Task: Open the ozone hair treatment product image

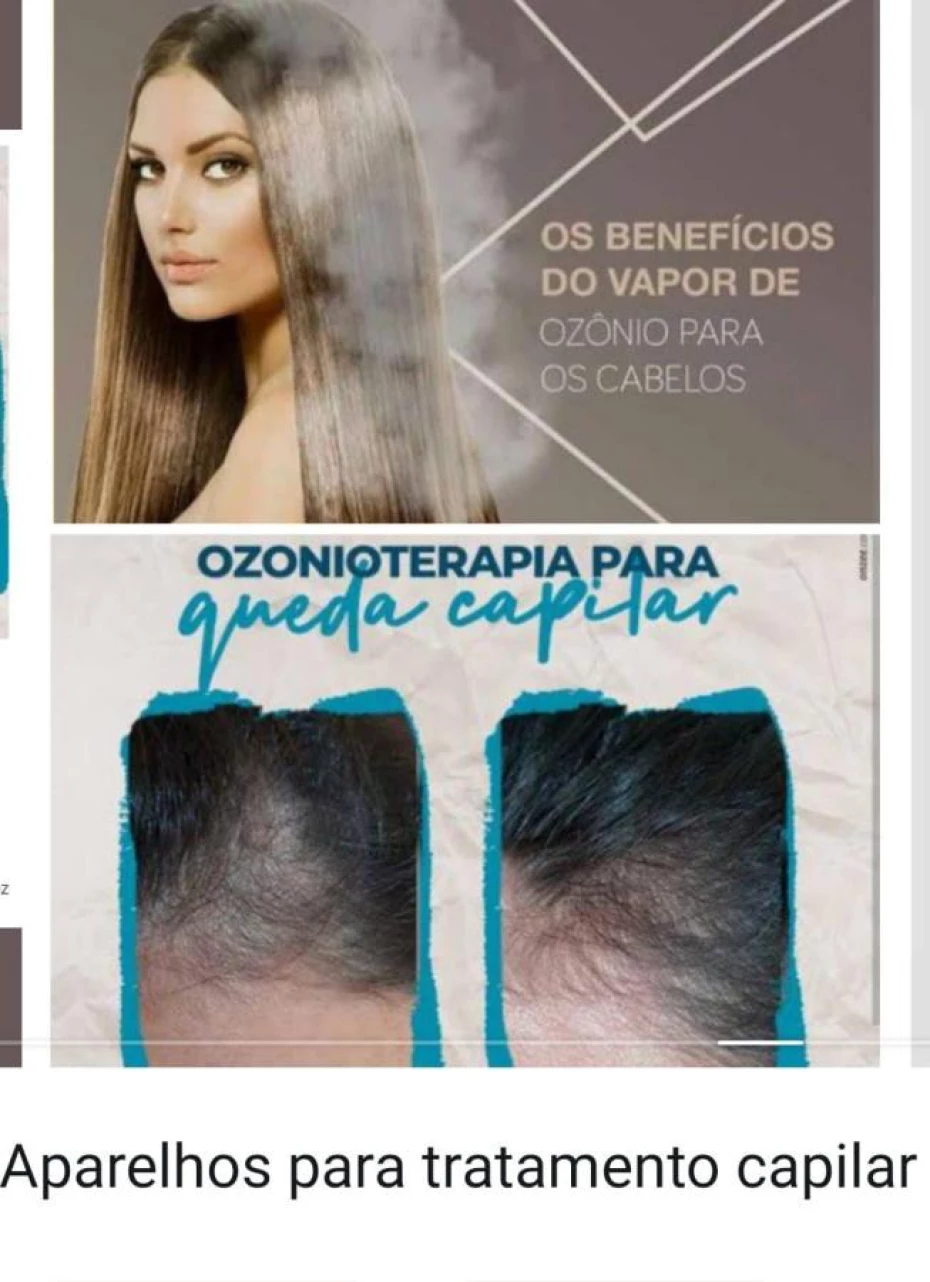Action: click(x=465, y=530)
